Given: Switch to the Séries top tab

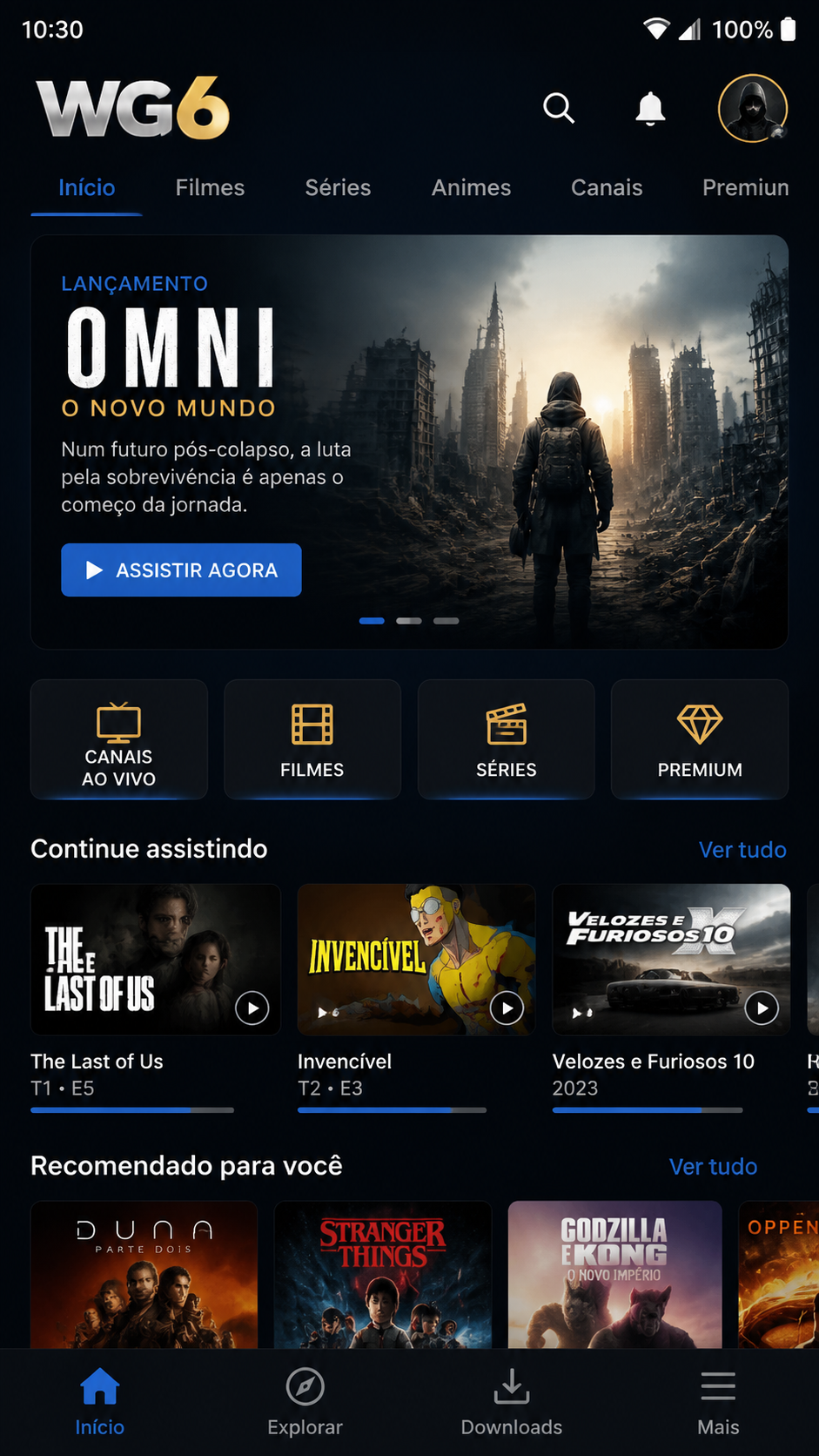Looking at the screenshot, I should pos(338,187).
